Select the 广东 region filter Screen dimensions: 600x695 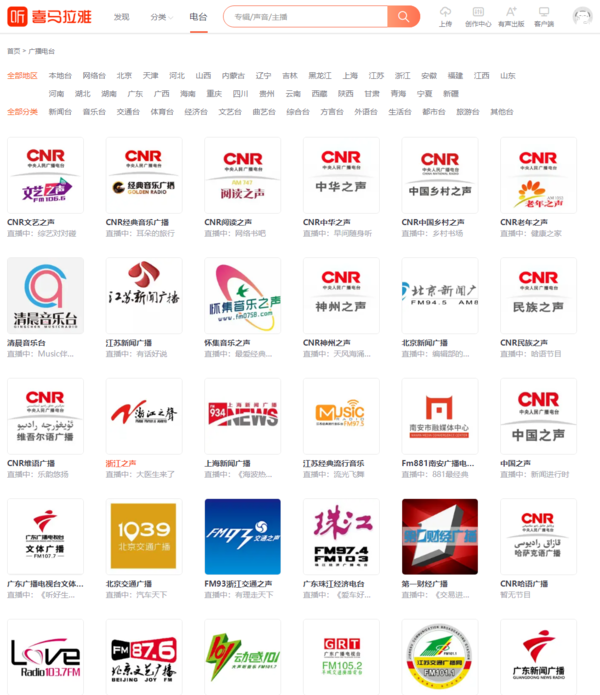(135, 93)
